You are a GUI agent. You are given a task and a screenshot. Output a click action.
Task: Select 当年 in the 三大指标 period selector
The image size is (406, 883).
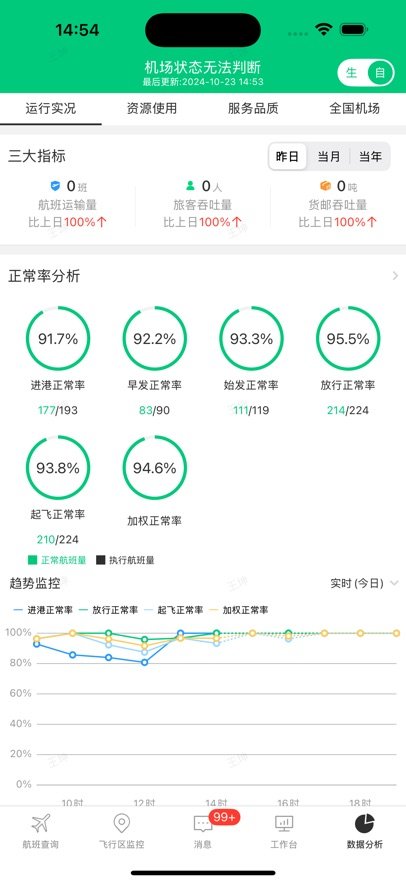click(x=370, y=157)
